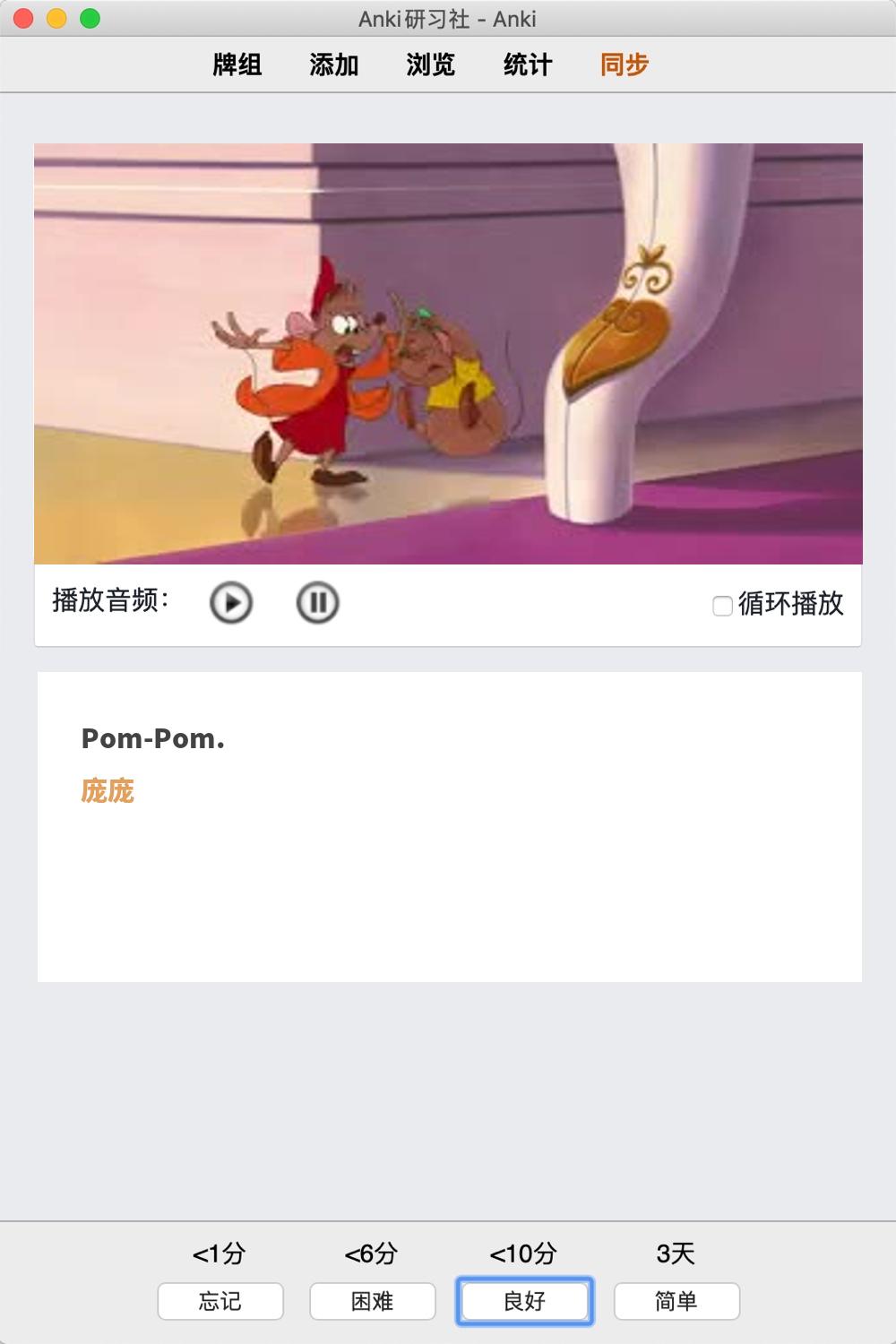896x1344 pixels.
Task: Open the 统计 statistics
Action: [528, 65]
